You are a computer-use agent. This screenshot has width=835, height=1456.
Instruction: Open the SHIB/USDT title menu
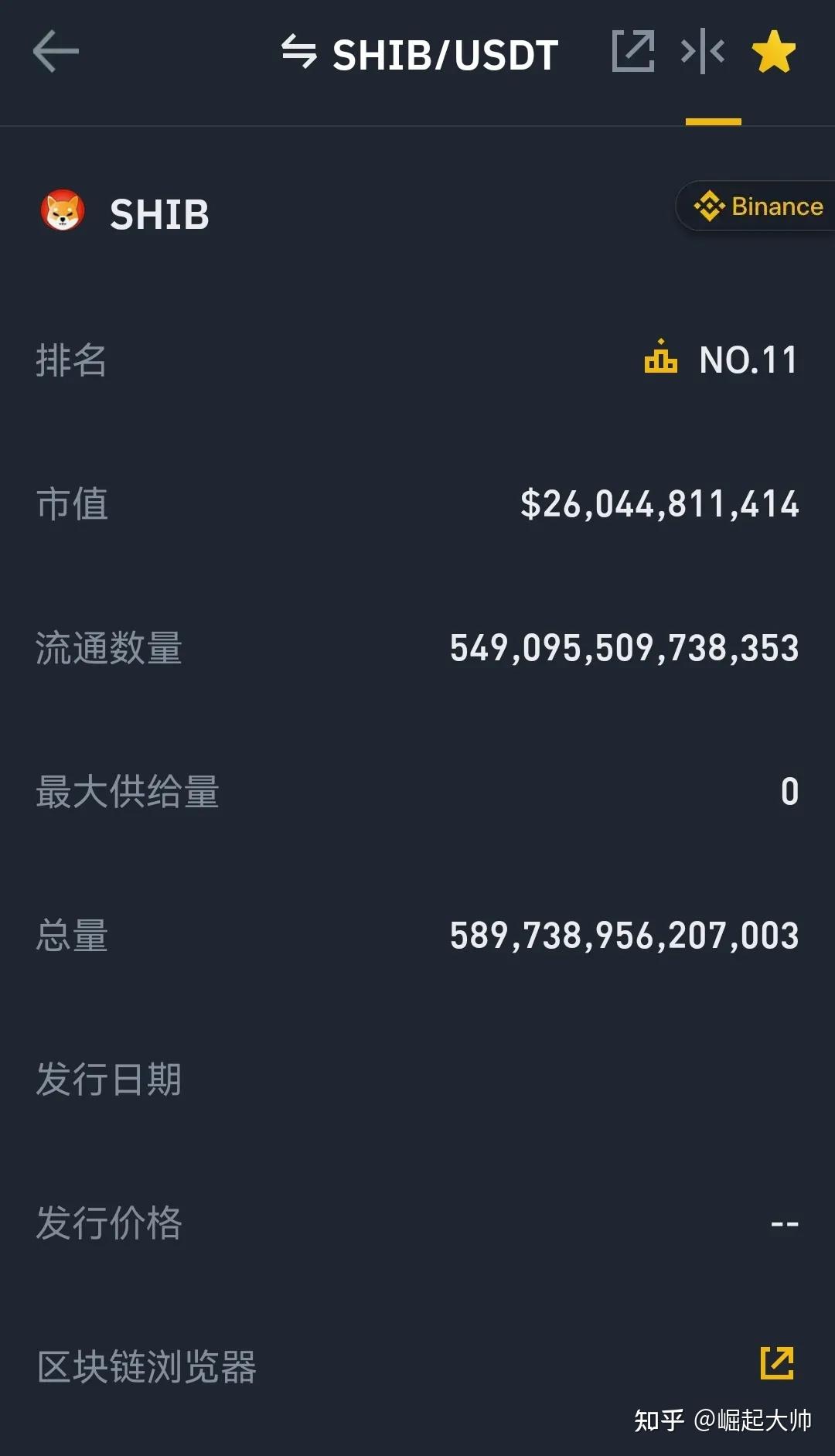445,53
